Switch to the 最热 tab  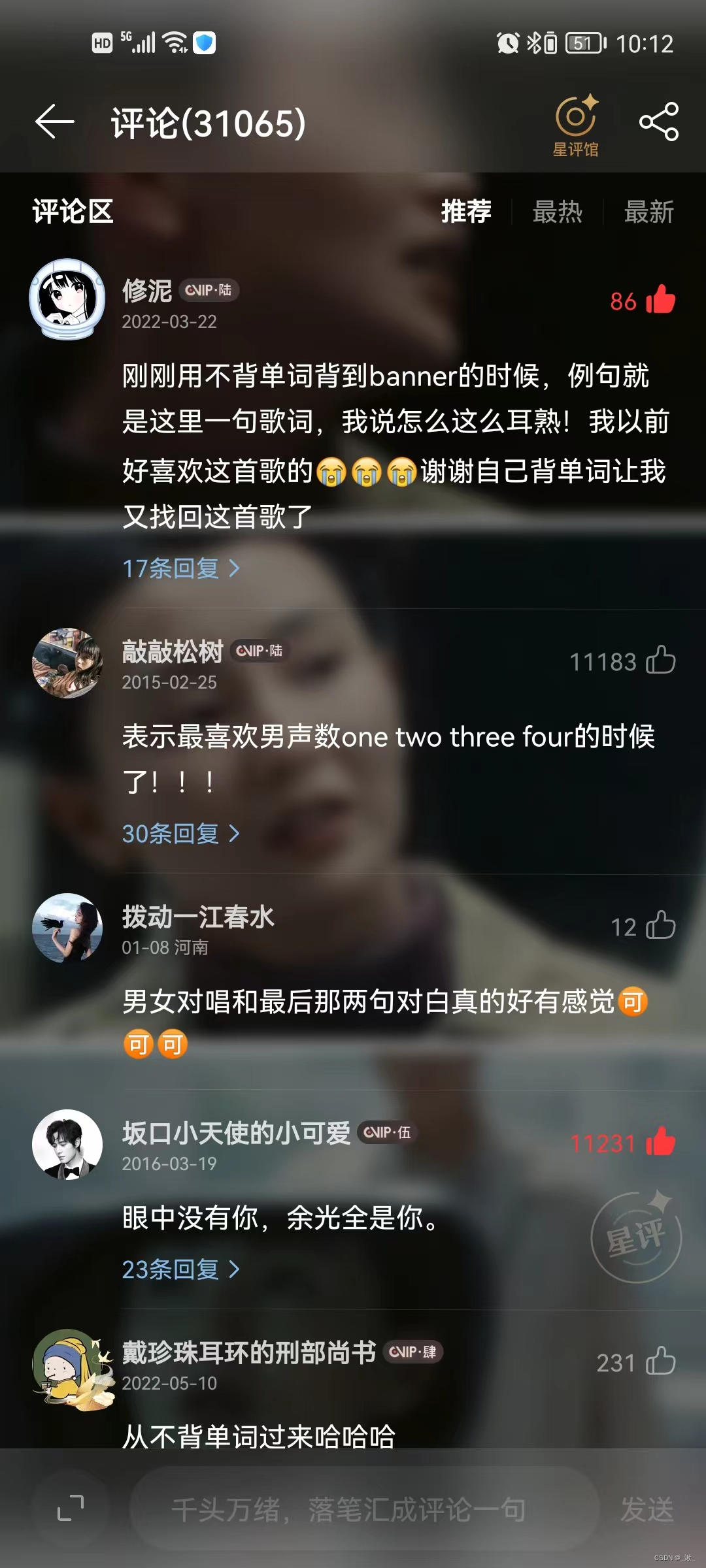click(x=557, y=212)
